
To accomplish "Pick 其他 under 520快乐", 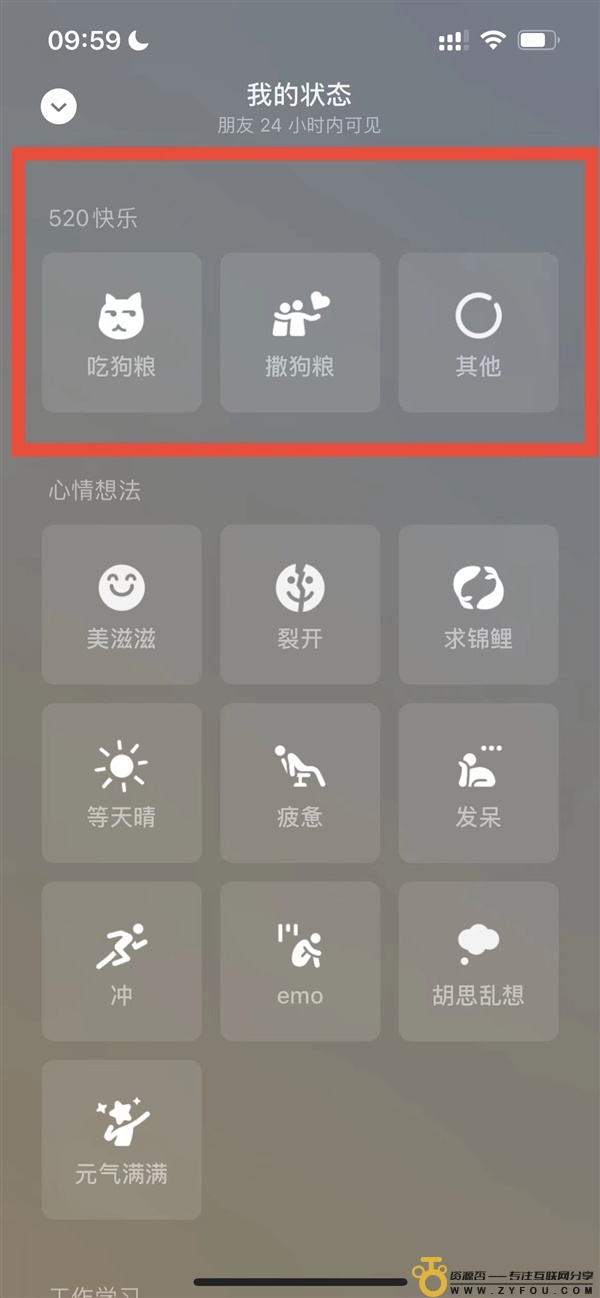I will (478, 332).
